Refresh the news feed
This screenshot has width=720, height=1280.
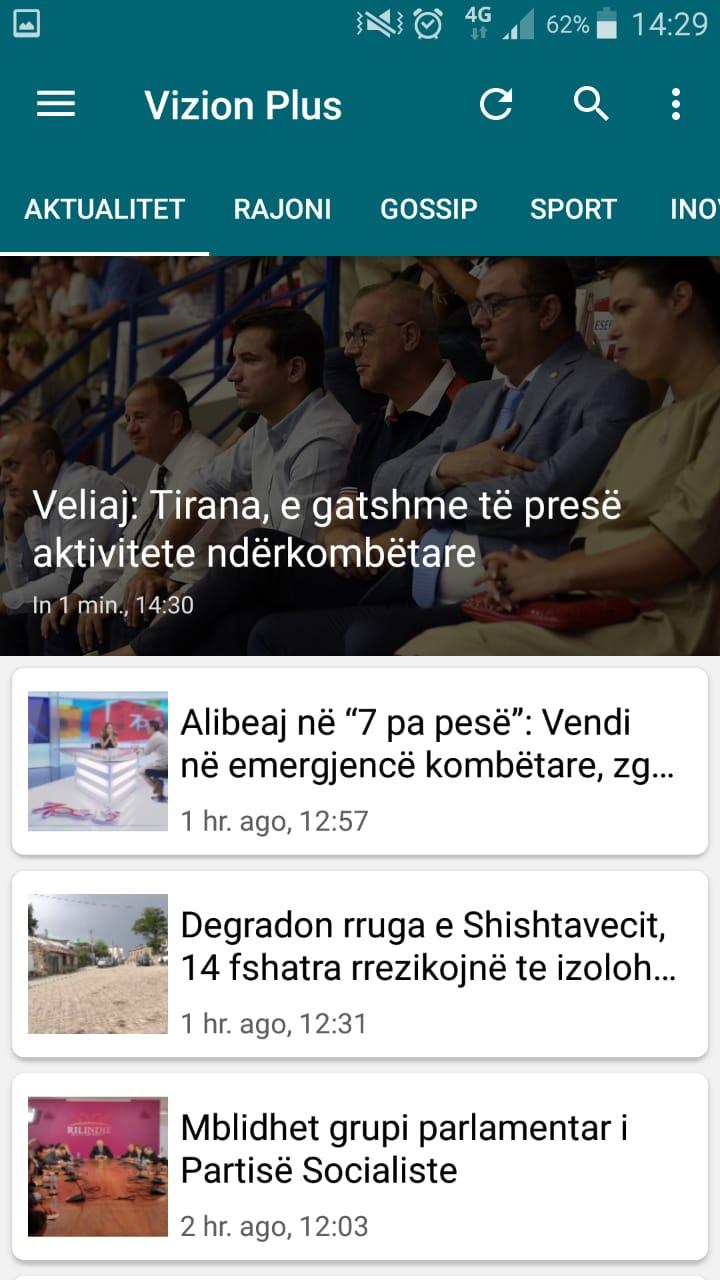496,104
